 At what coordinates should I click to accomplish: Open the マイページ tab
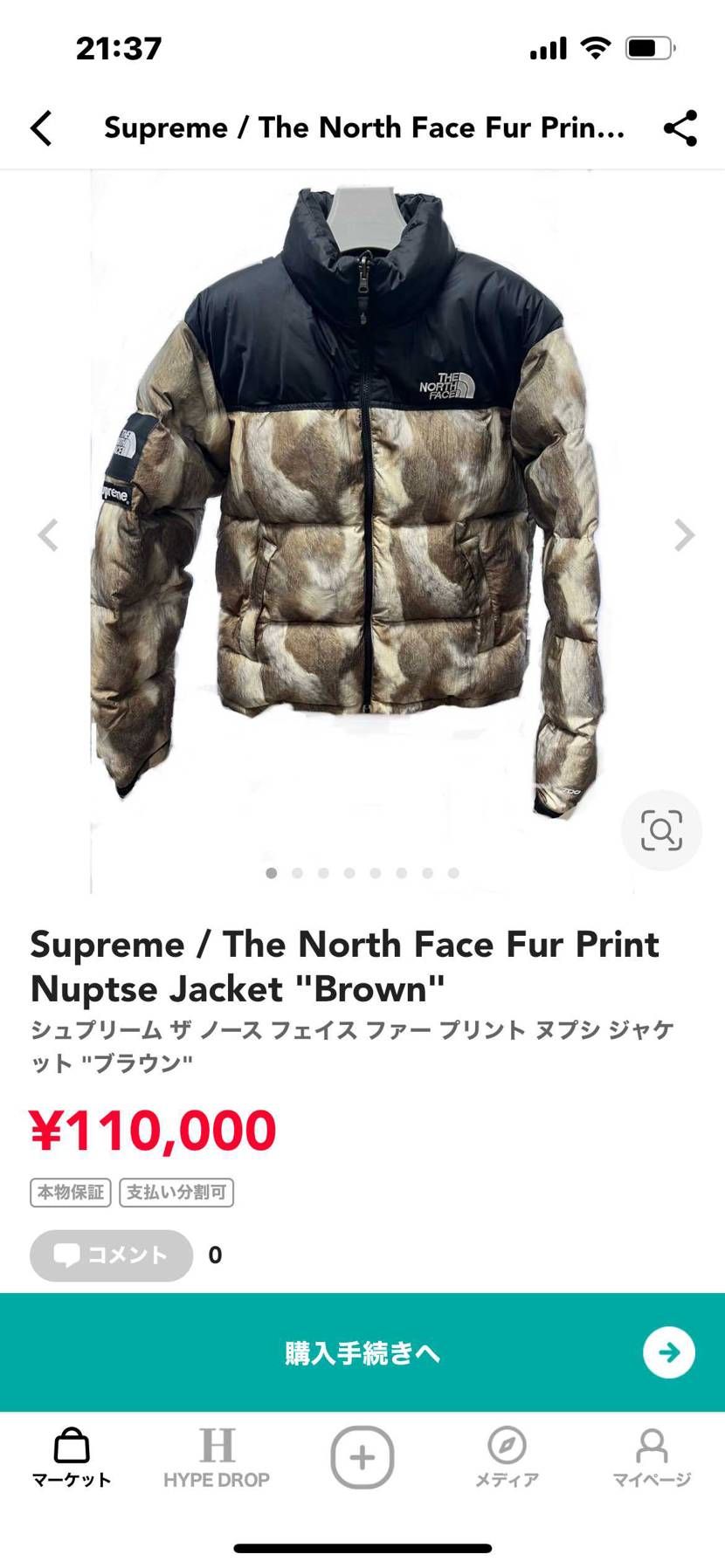[652, 1457]
